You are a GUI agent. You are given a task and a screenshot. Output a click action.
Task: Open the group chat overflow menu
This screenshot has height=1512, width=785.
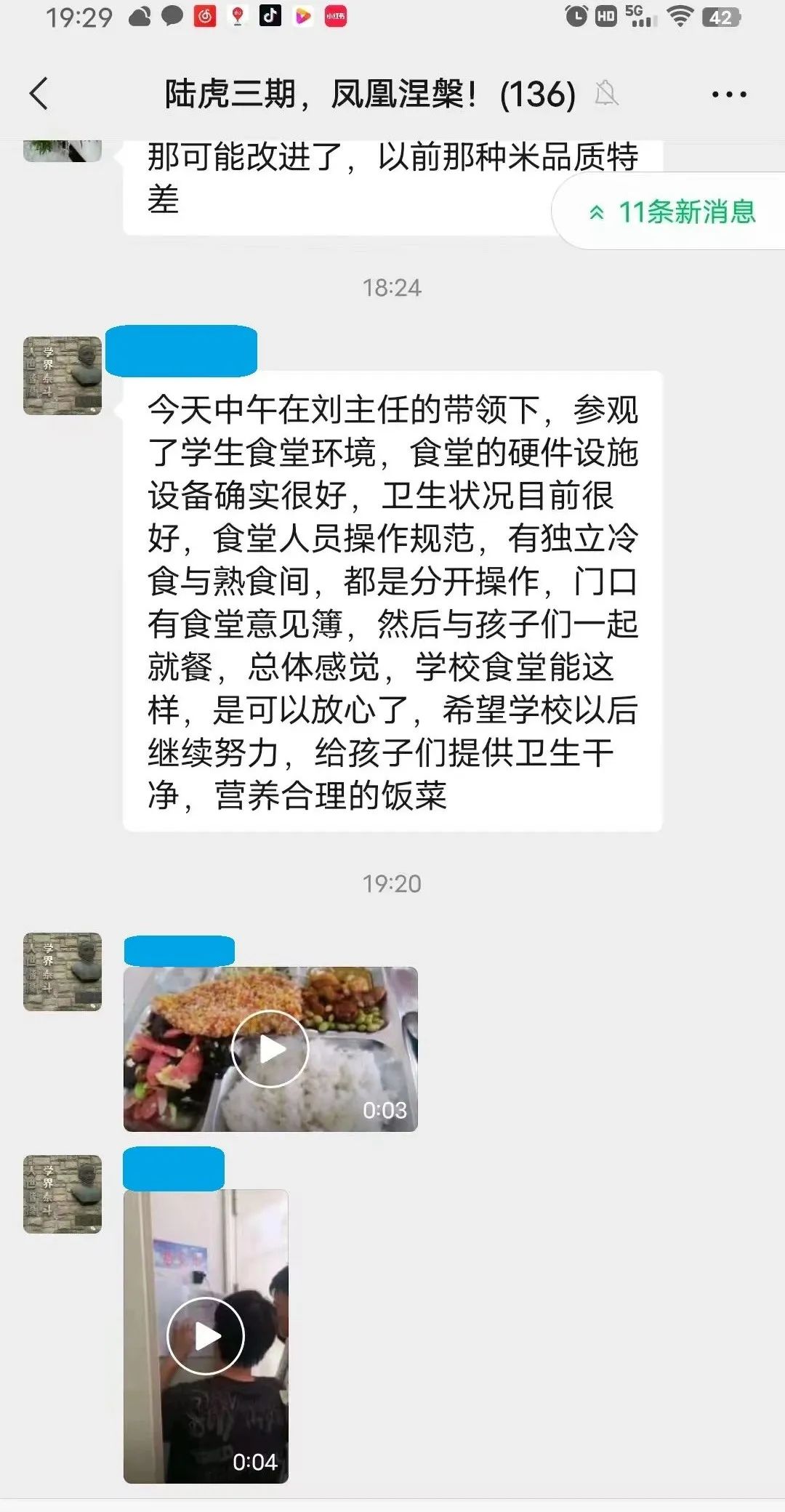coord(728,94)
